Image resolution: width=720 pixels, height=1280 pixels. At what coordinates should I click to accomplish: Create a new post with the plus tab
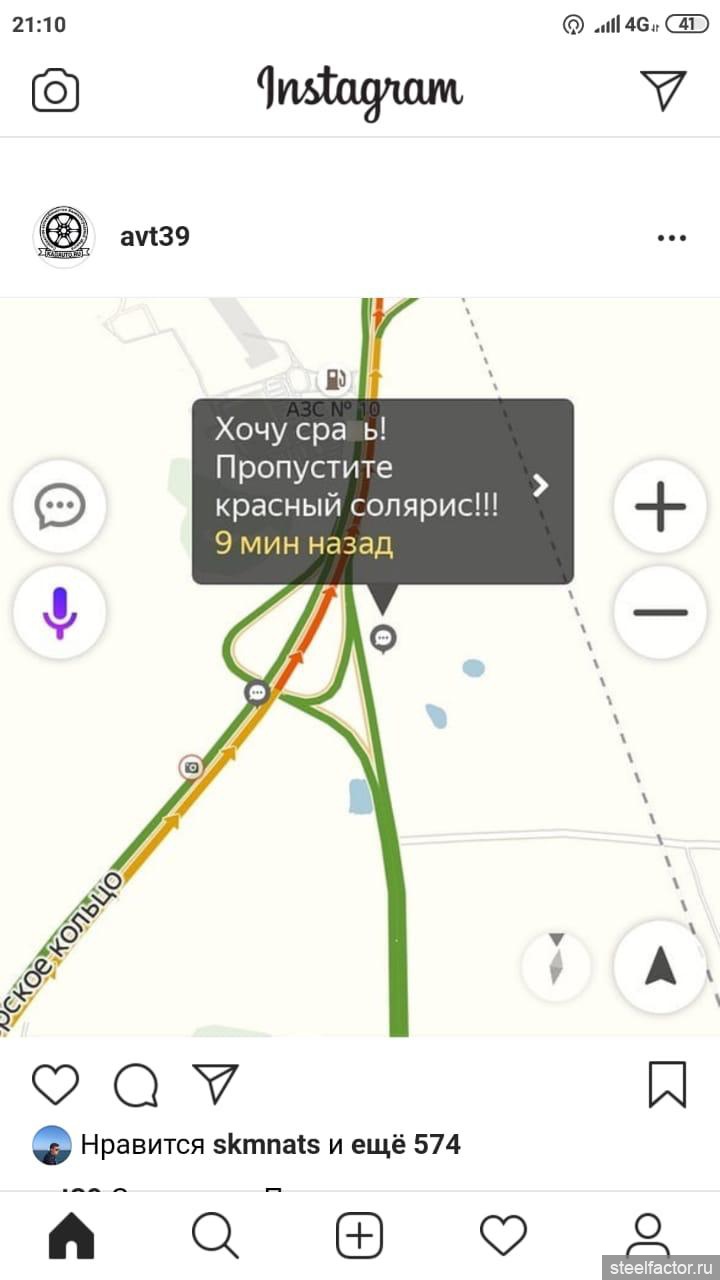pos(359,1237)
